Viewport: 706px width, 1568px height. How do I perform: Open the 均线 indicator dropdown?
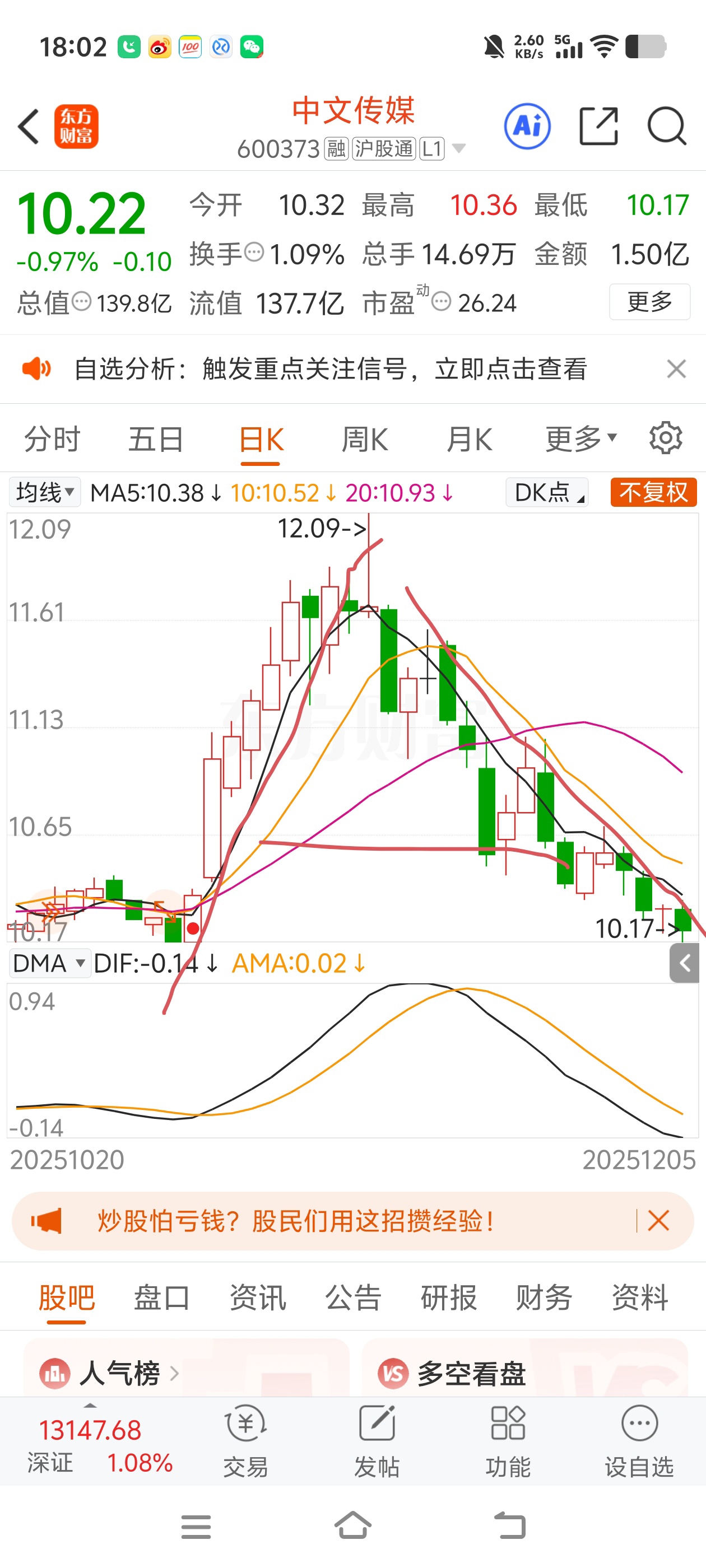[x=45, y=492]
